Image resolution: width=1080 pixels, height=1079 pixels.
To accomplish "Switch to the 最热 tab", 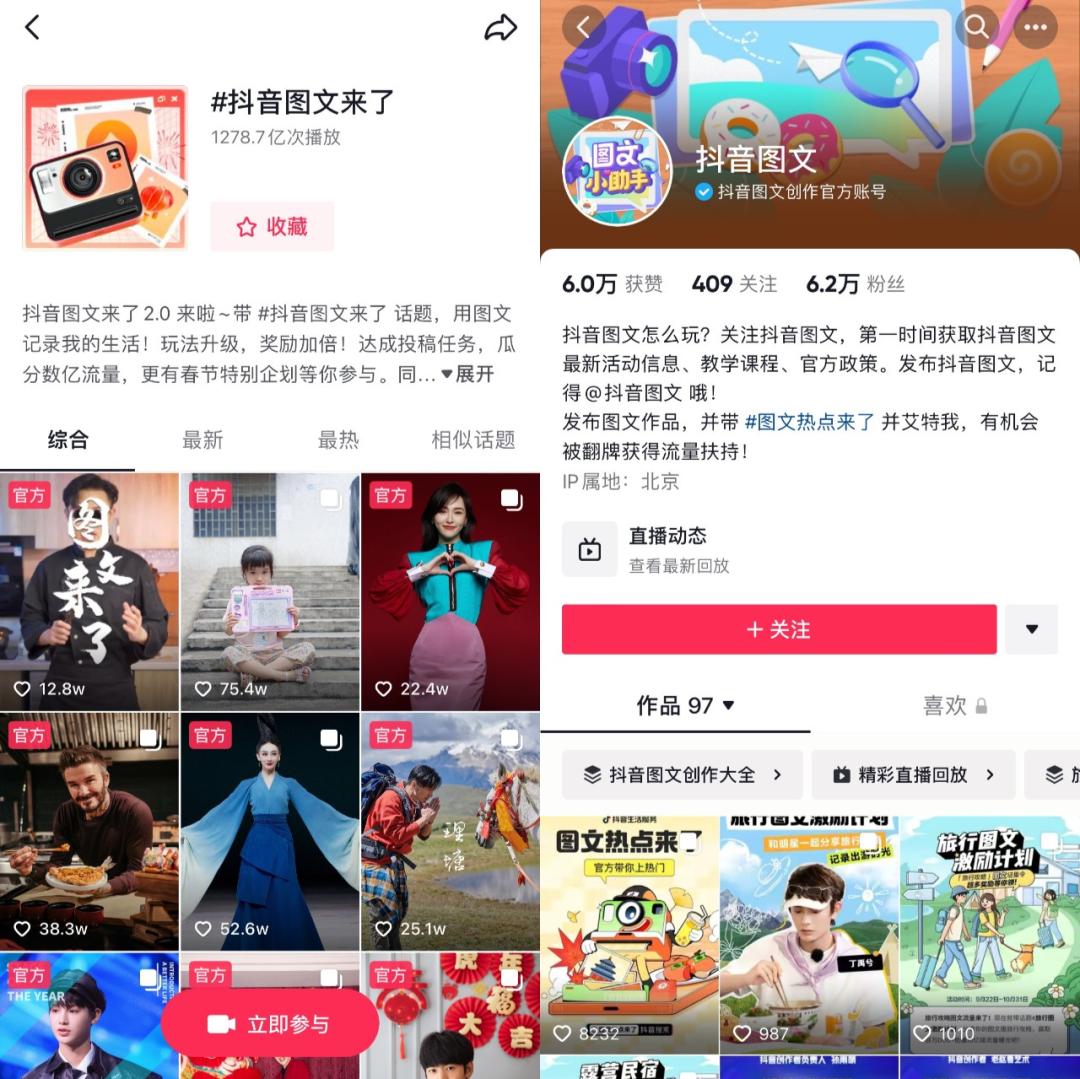I will [338, 440].
